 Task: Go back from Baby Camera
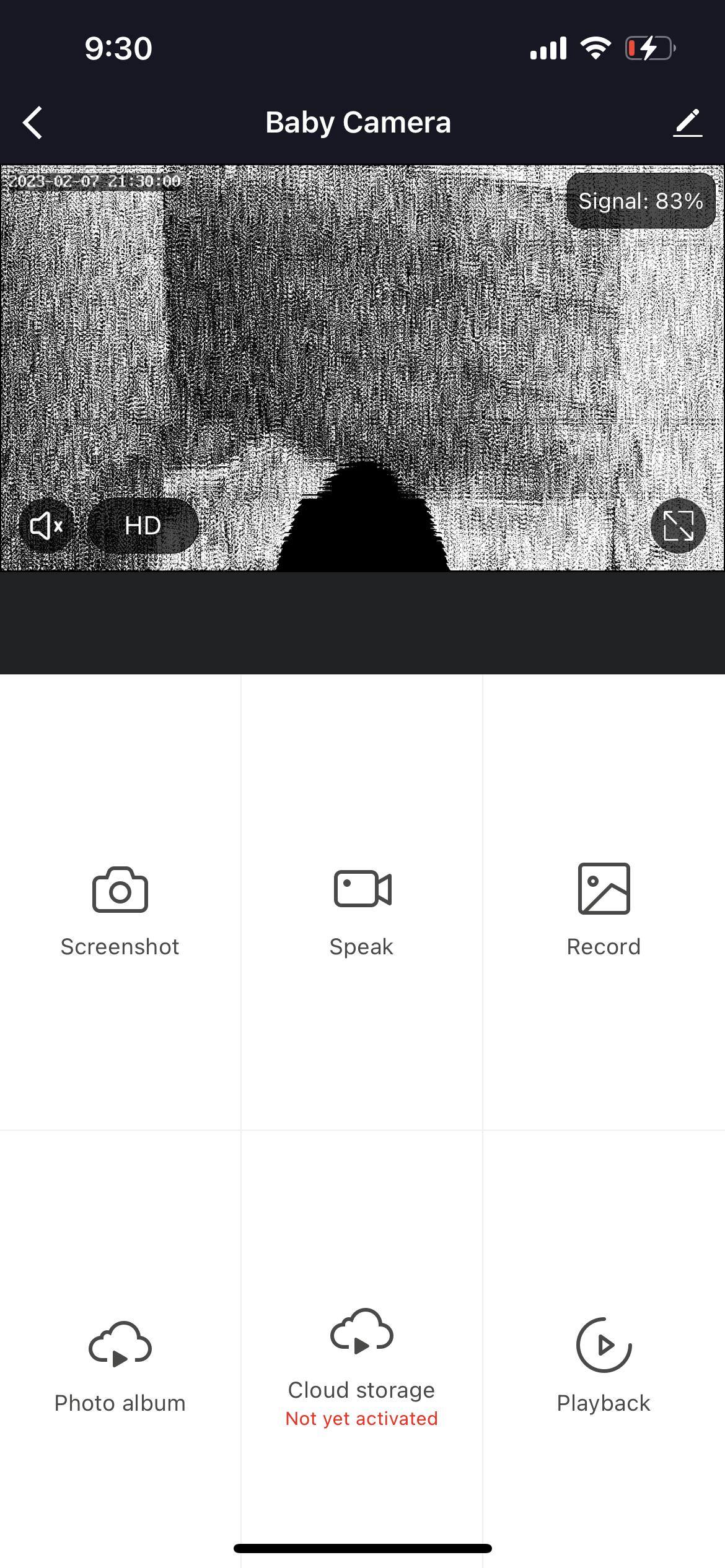tap(33, 123)
